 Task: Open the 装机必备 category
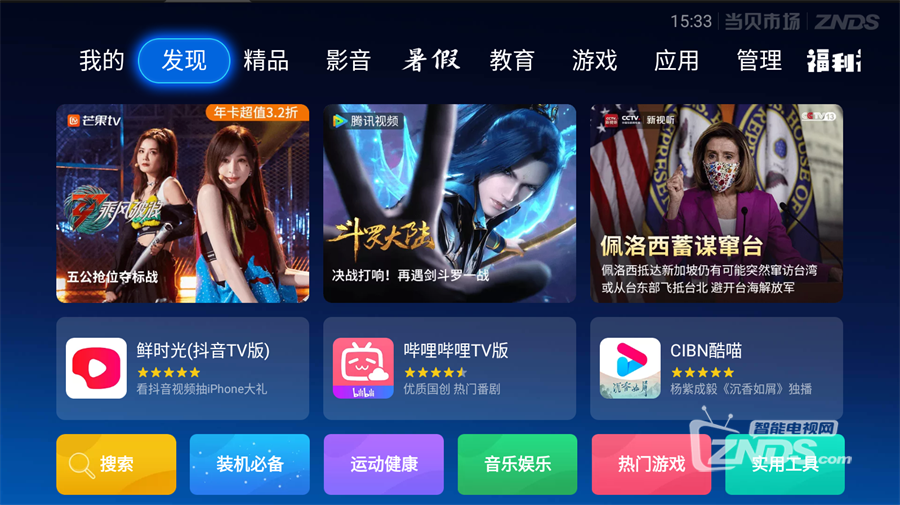point(250,464)
